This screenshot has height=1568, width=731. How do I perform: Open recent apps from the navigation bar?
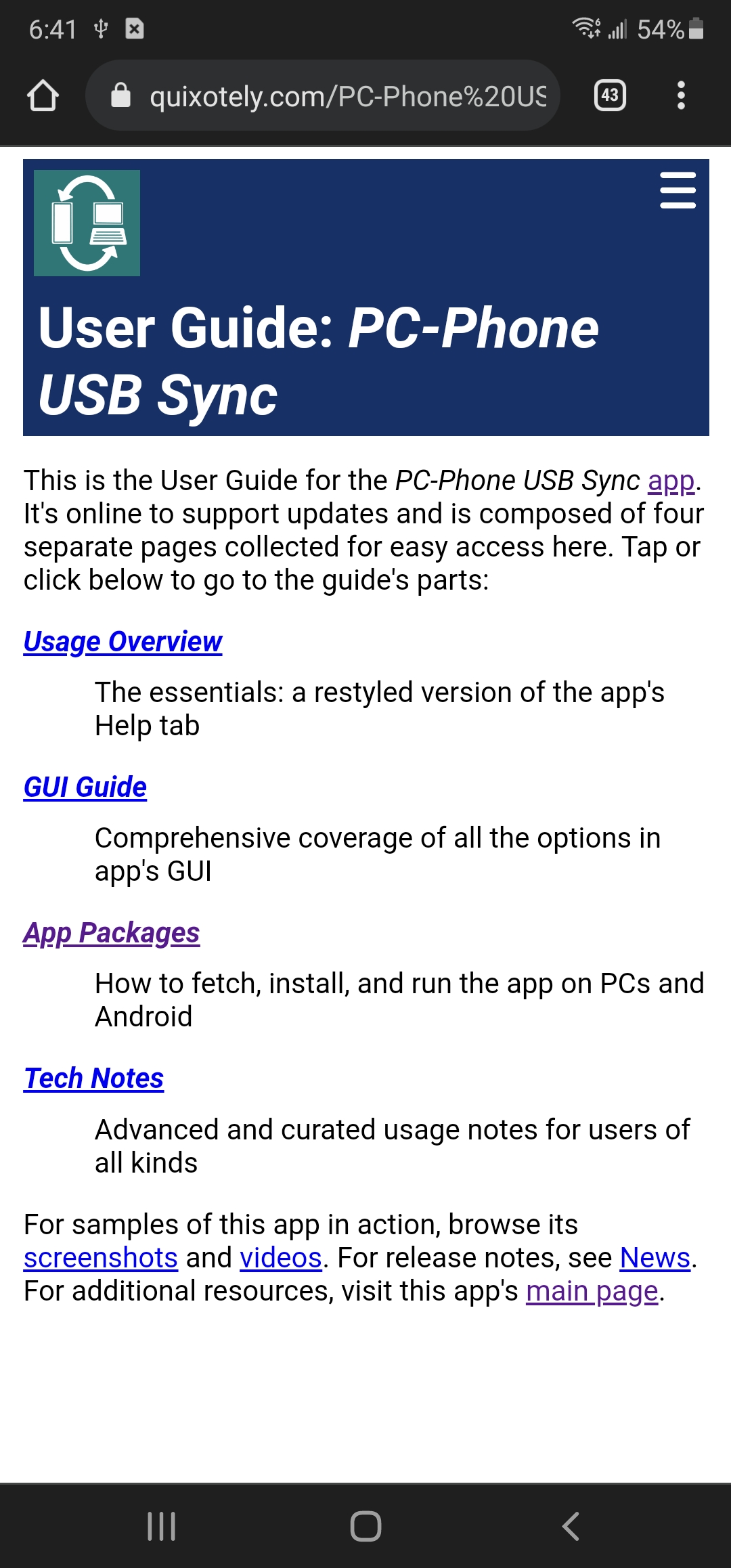coord(161,1526)
